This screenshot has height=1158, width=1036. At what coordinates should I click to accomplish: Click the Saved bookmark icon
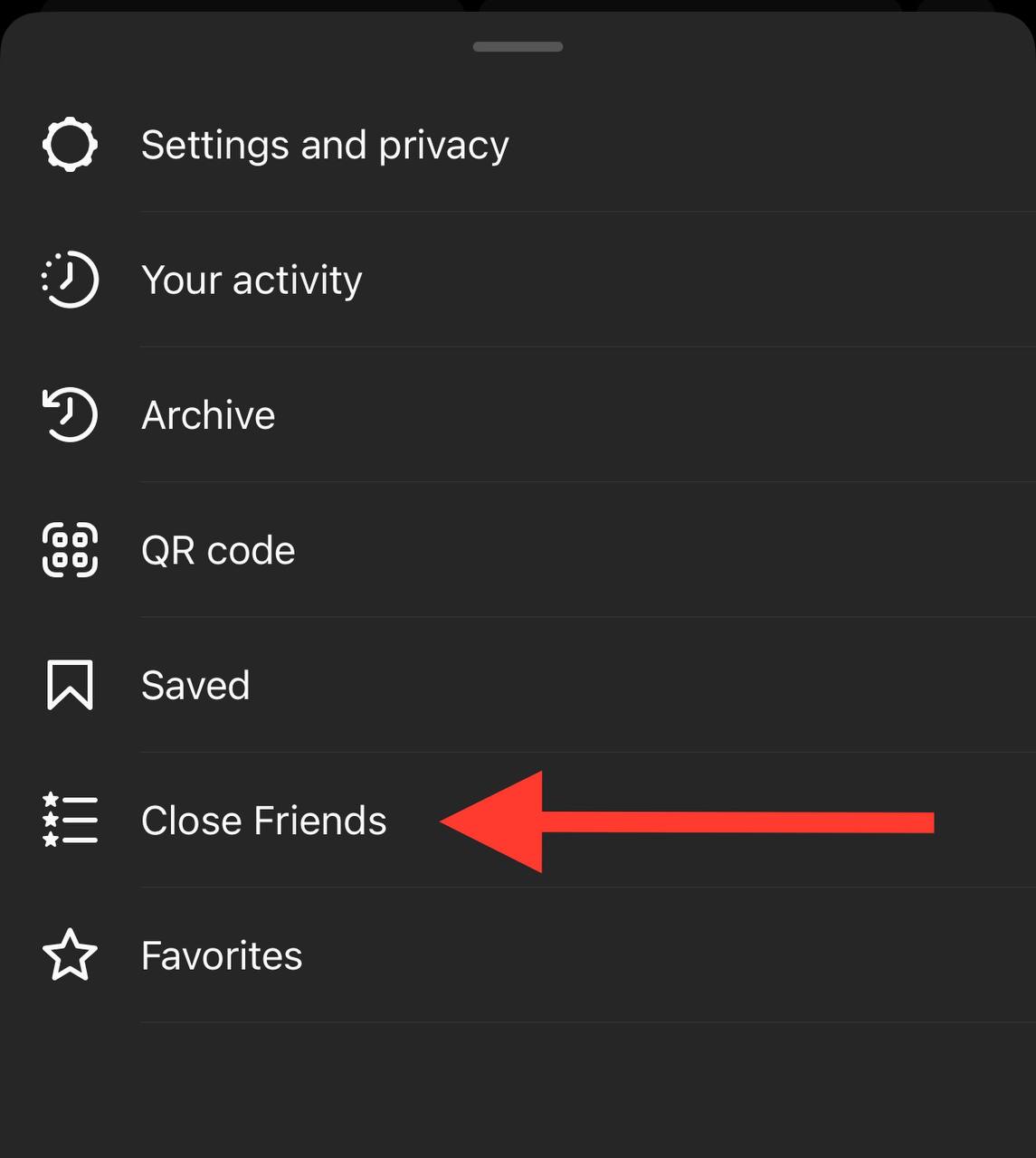click(x=70, y=684)
